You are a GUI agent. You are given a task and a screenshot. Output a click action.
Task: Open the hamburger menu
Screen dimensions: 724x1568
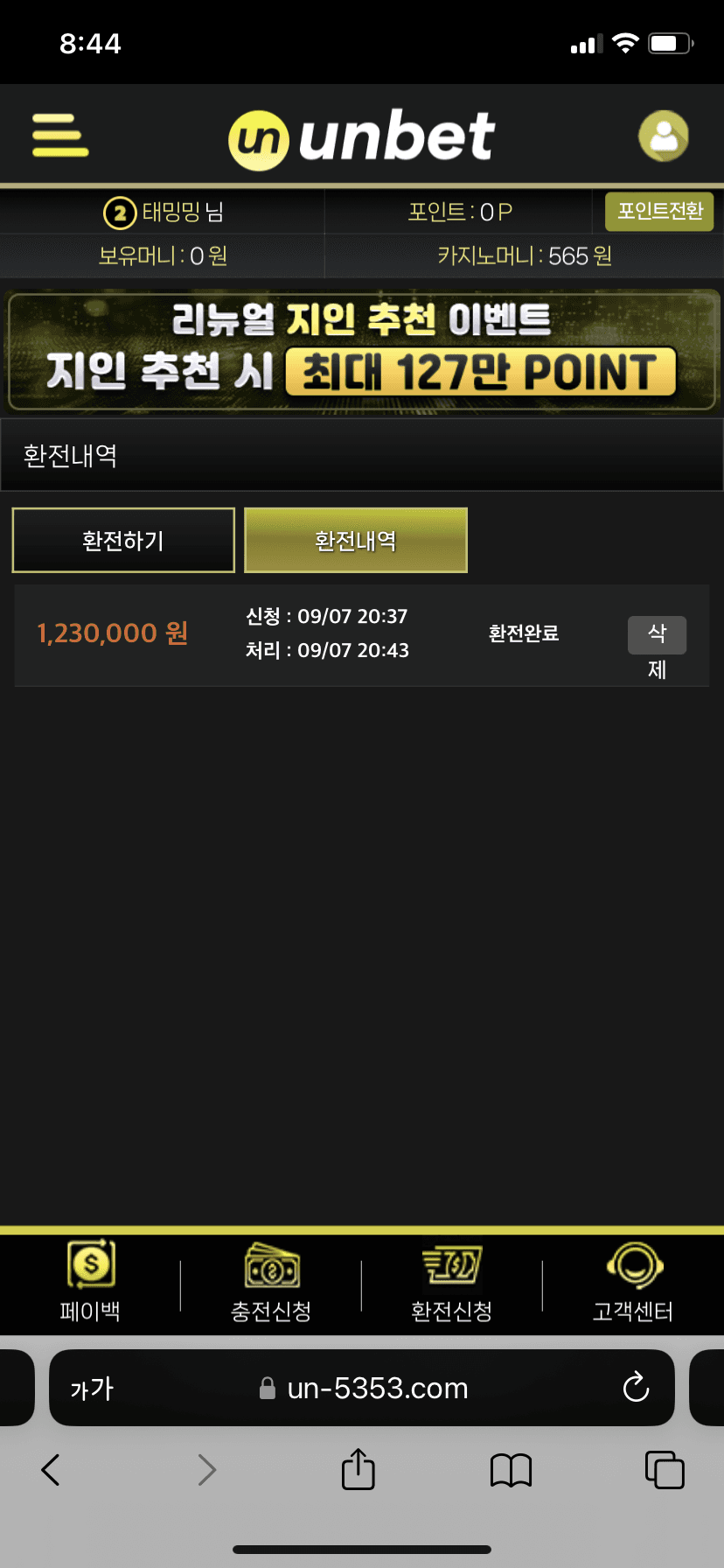pyautogui.click(x=60, y=135)
